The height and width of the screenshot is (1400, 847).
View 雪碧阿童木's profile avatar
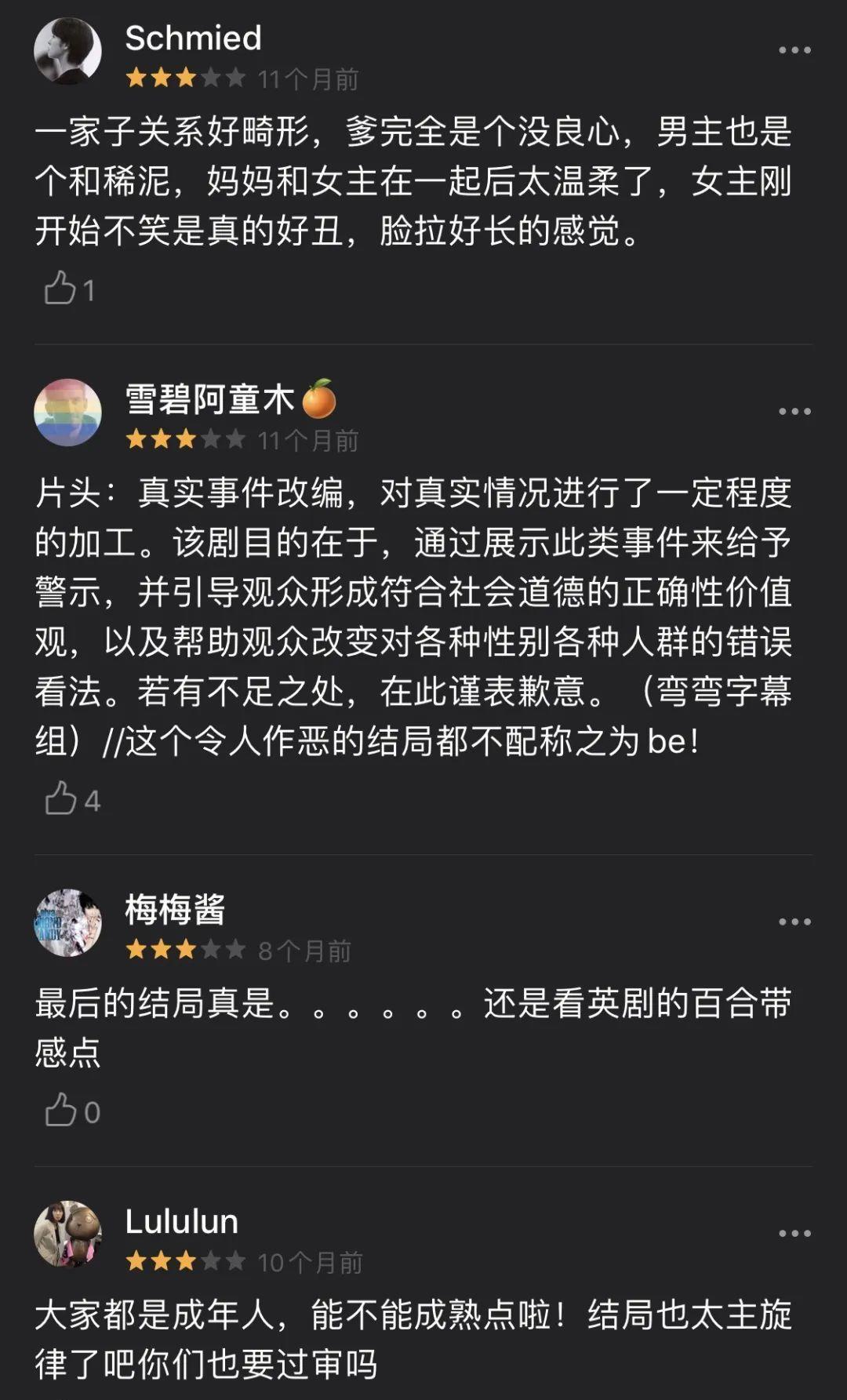(x=68, y=413)
